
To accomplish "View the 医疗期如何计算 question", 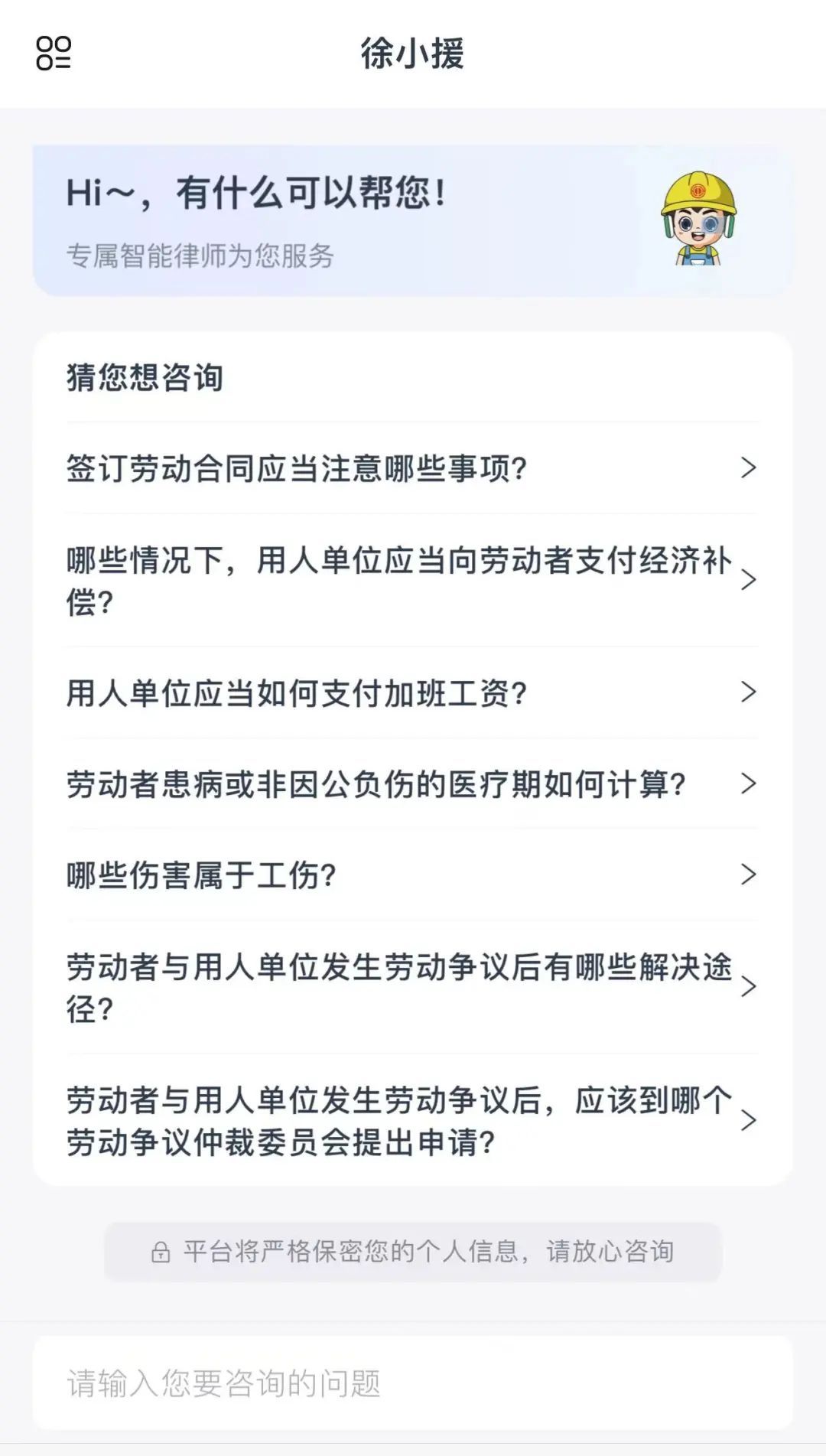I will (411, 784).
